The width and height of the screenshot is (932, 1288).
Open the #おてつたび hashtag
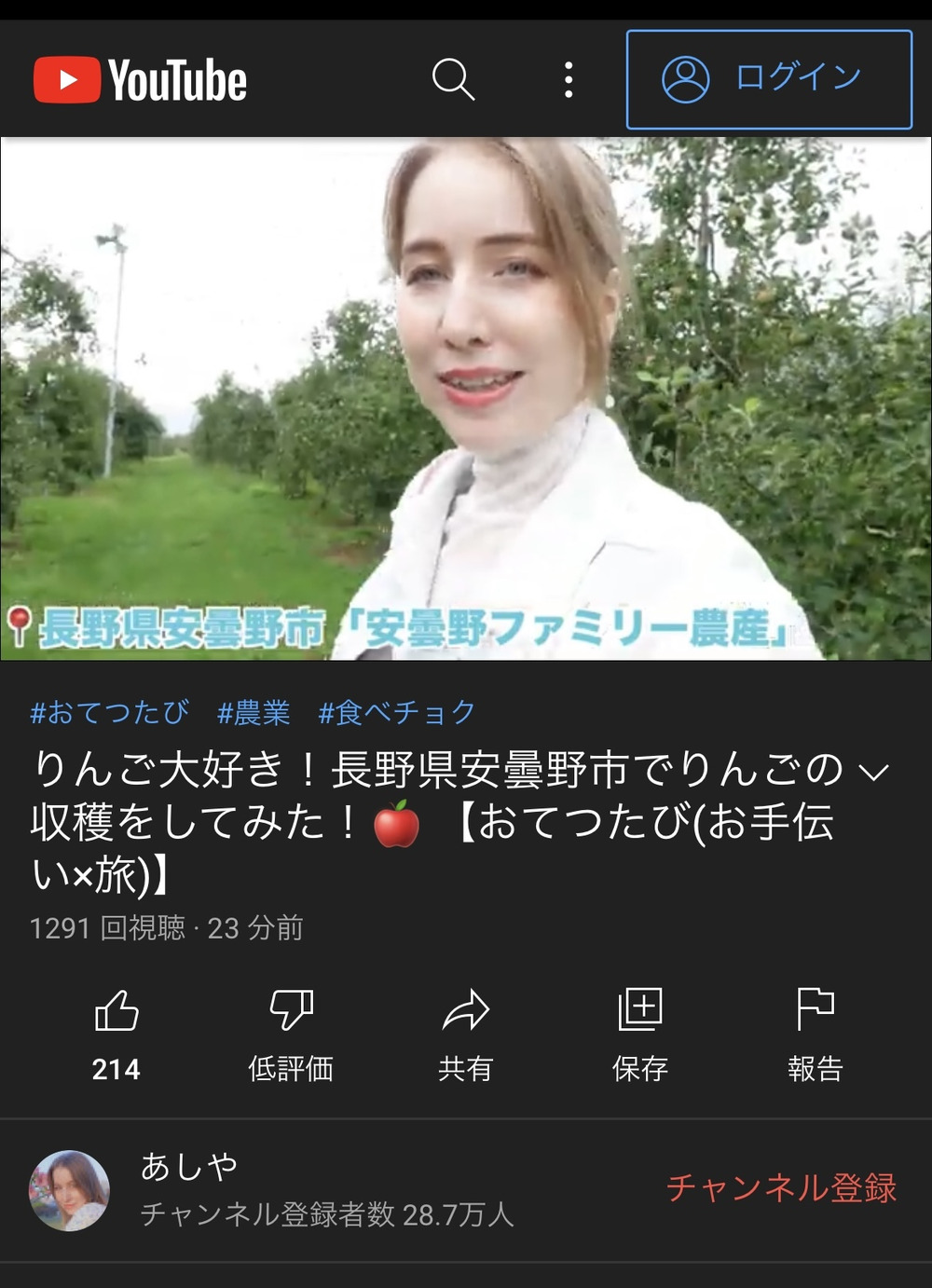(x=109, y=712)
